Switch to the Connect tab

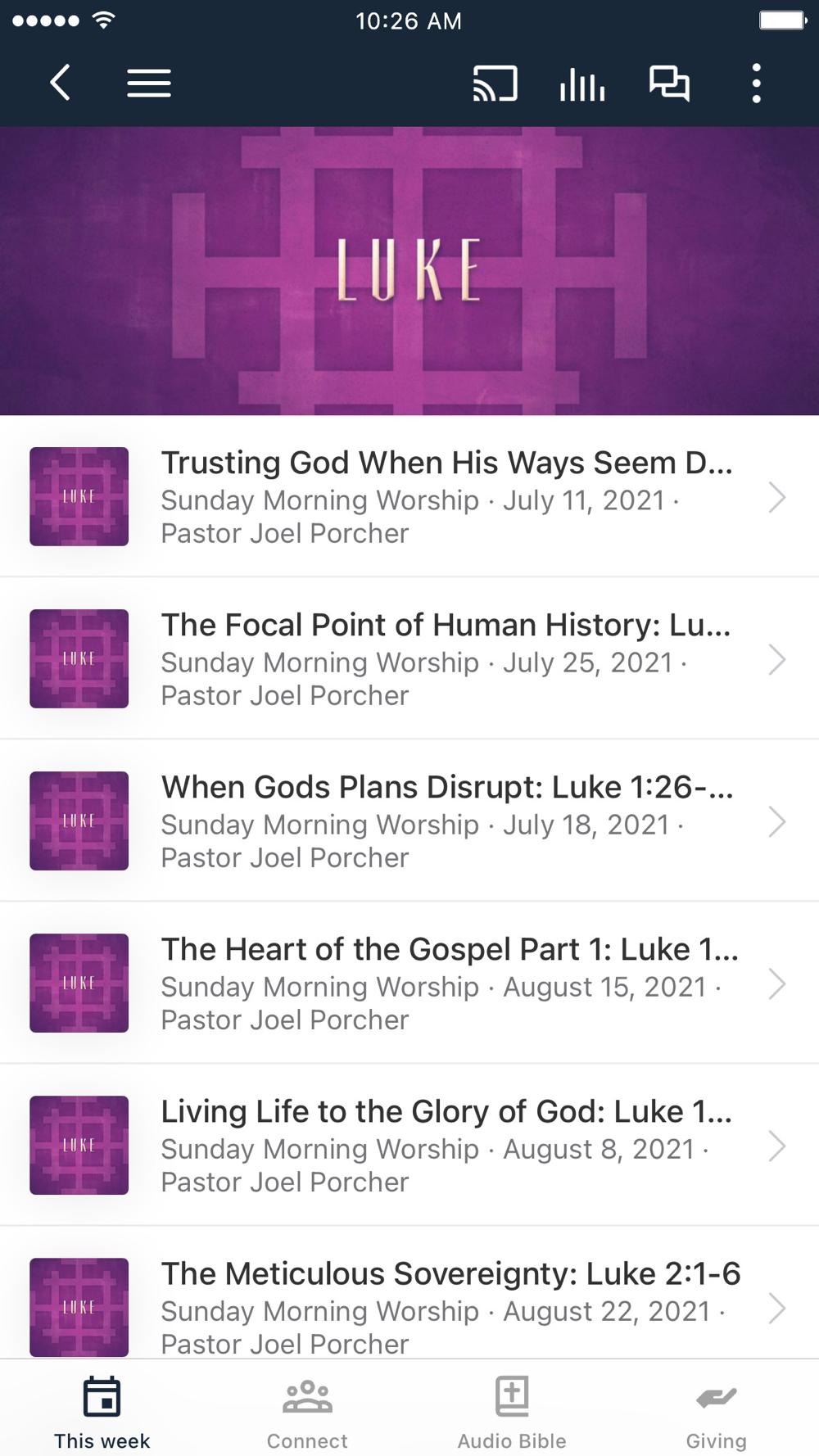point(307,1412)
